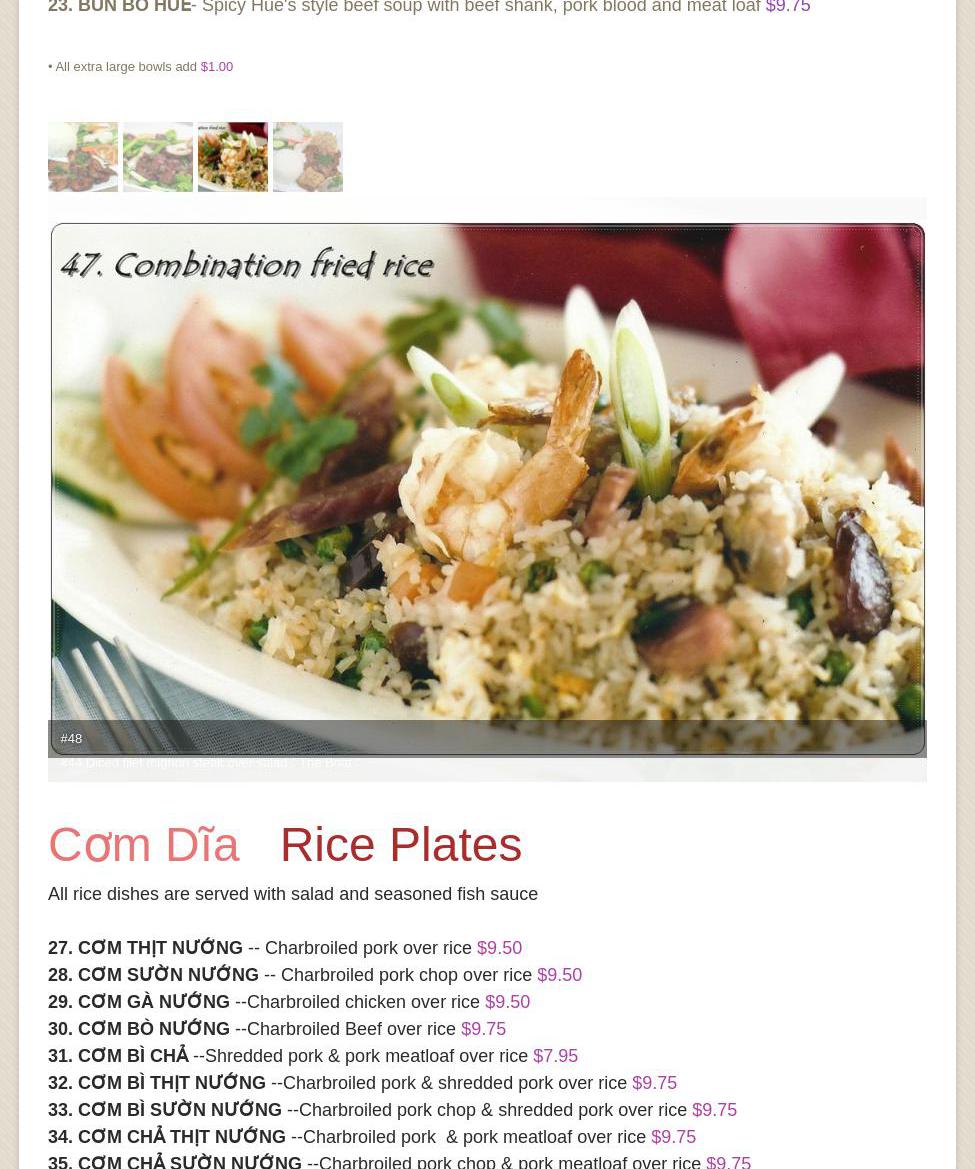Image resolution: width=975 pixels, height=1169 pixels.
Task: Tap the large Combination fried rice slideshow image
Action: 487,480
